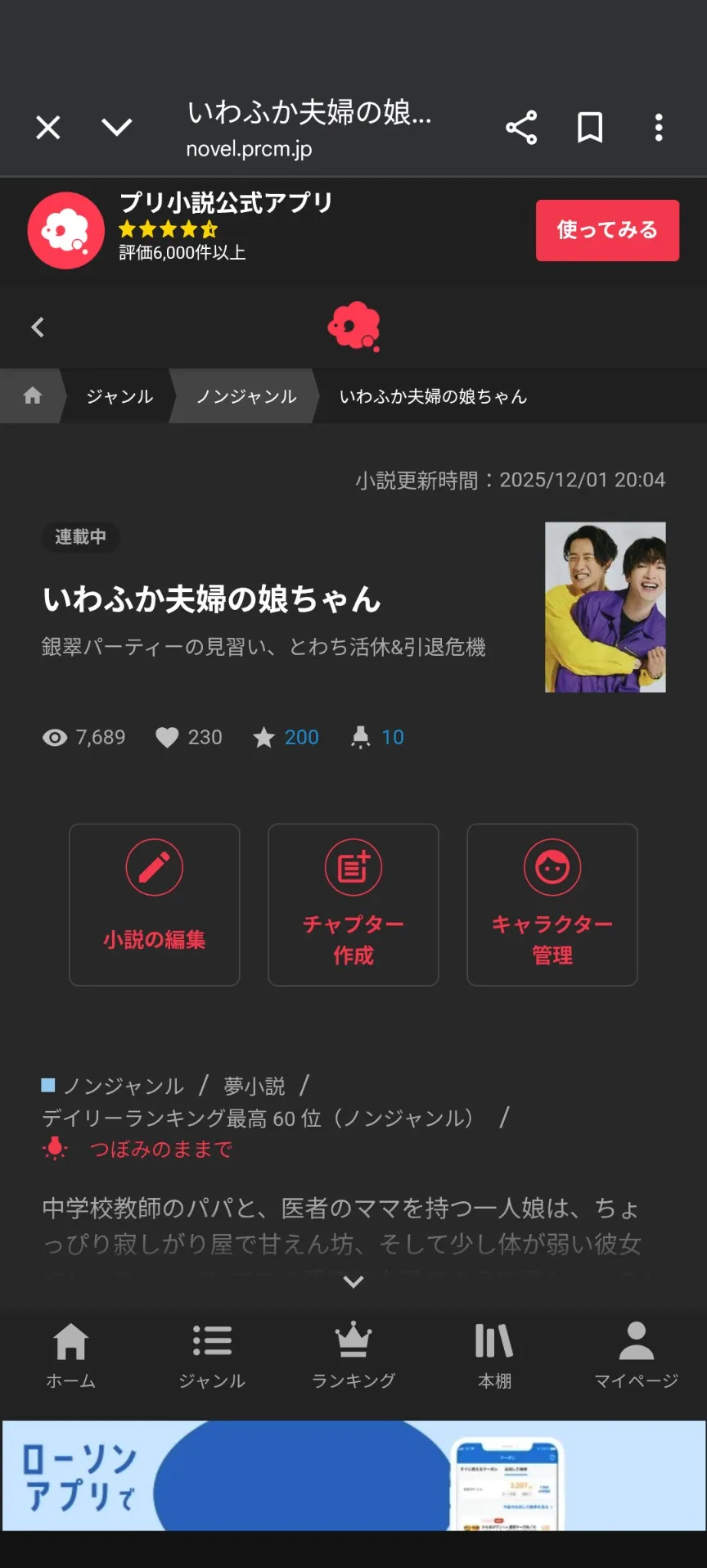Viewport: 707px width, 1568px height.
Task: Open ノンジャンル breadcrumb link
Action: click(x=246, y=396)
